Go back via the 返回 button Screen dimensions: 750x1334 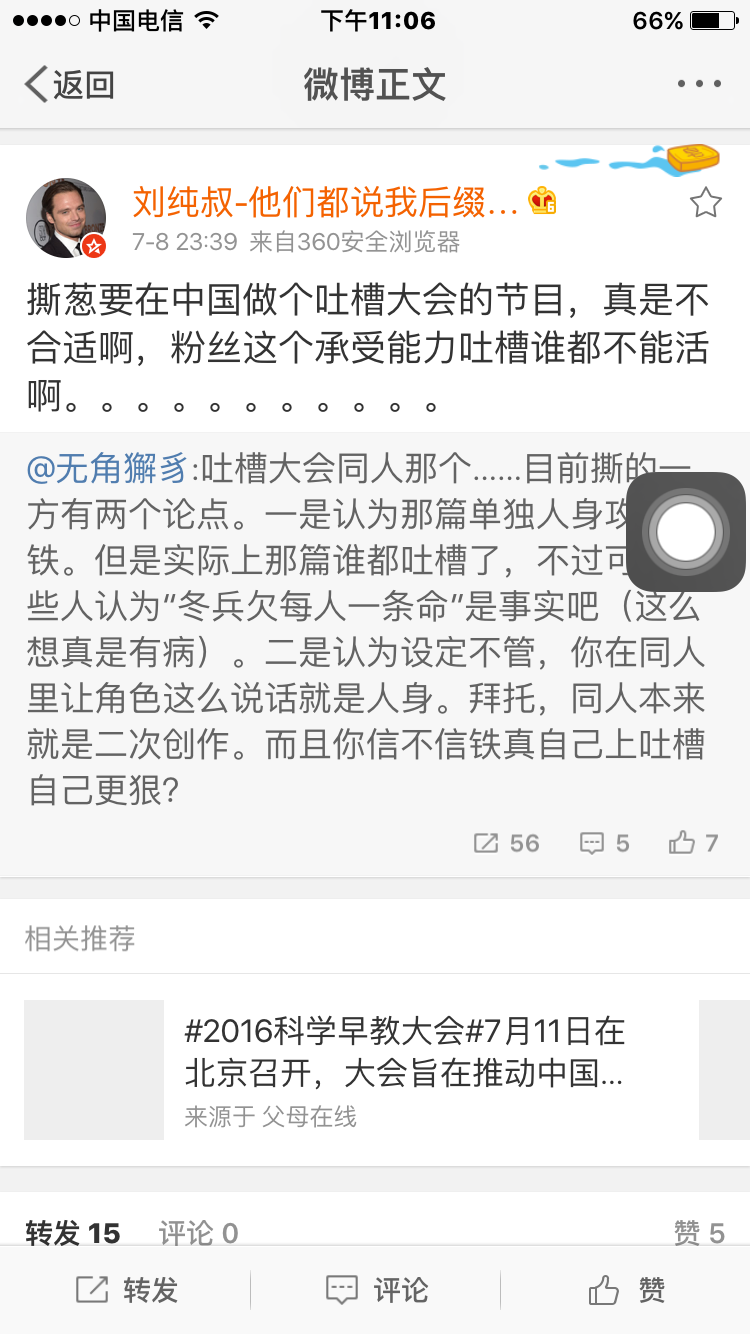70,85
